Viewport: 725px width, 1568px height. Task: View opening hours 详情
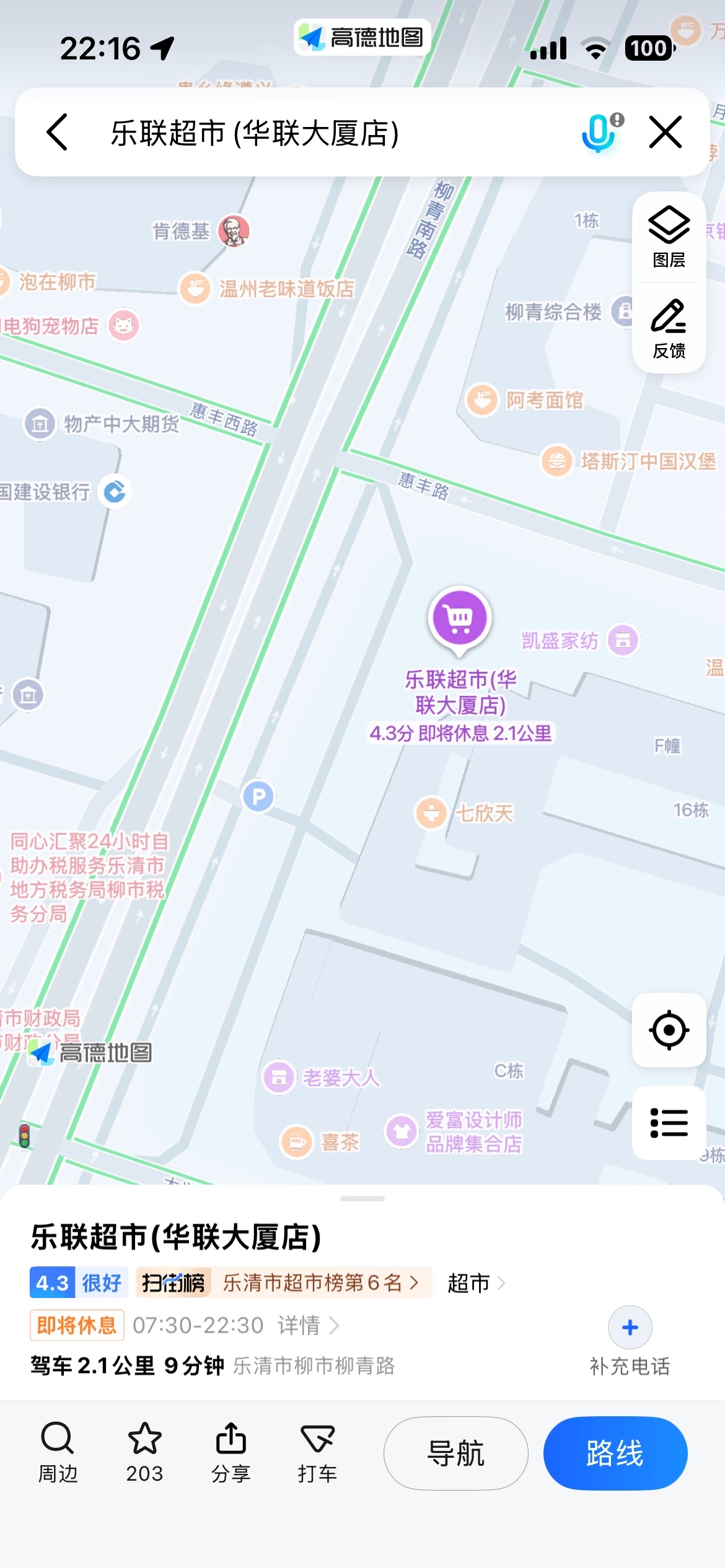click(308, 1325)
